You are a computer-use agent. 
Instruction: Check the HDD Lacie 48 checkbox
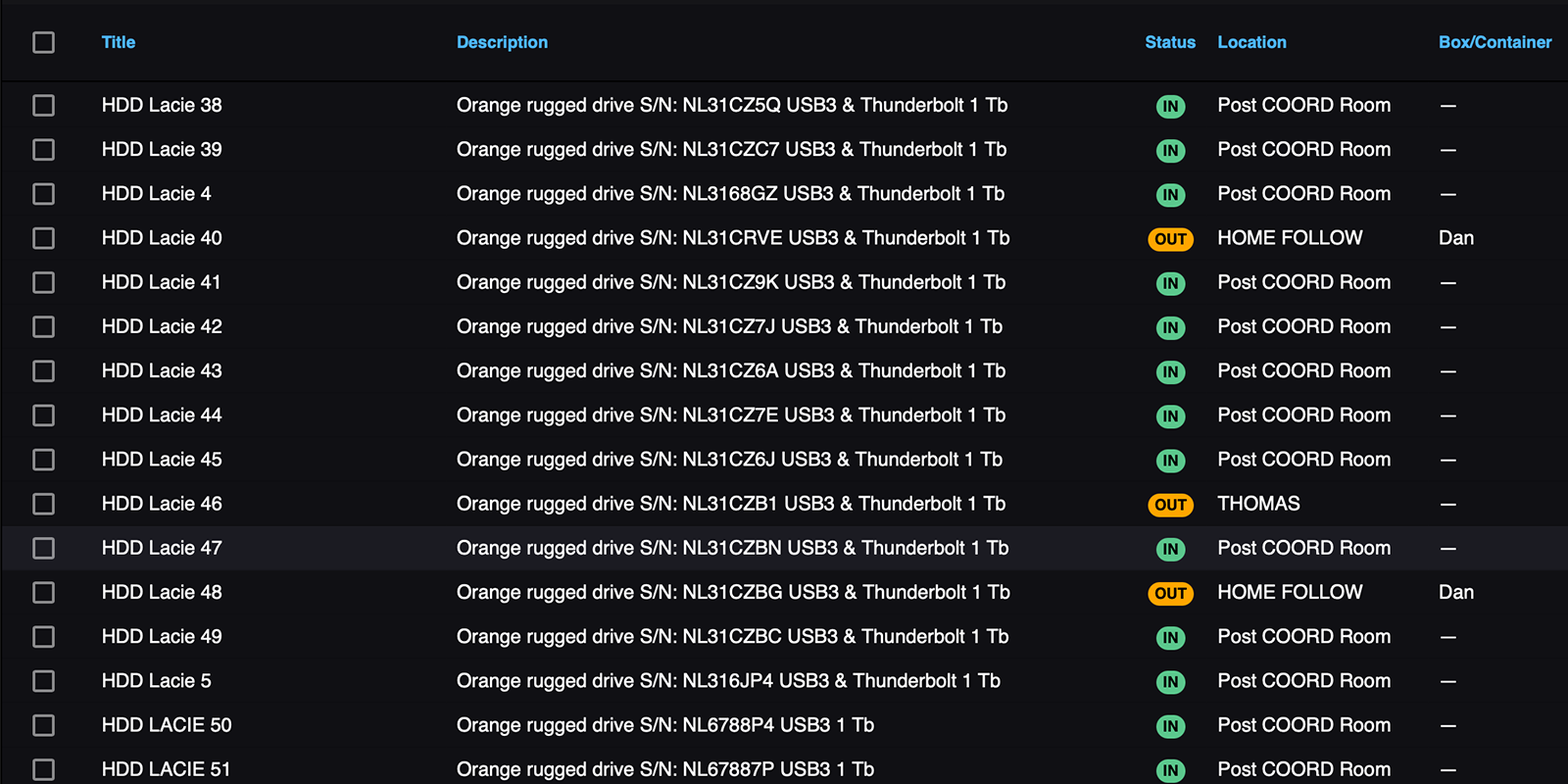pyautogui.click(x=43, y=592)
